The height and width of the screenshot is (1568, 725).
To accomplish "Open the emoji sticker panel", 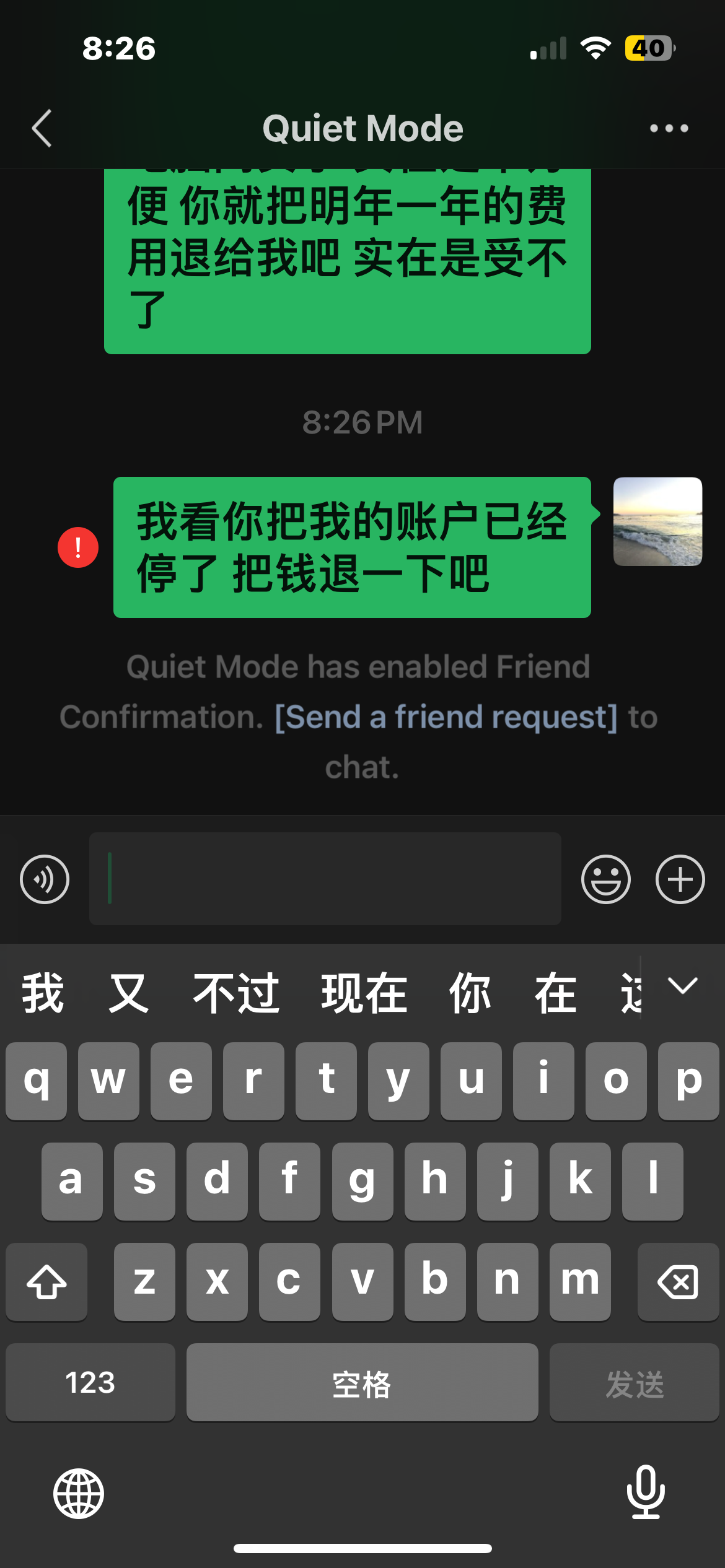I will pos(606,879).
